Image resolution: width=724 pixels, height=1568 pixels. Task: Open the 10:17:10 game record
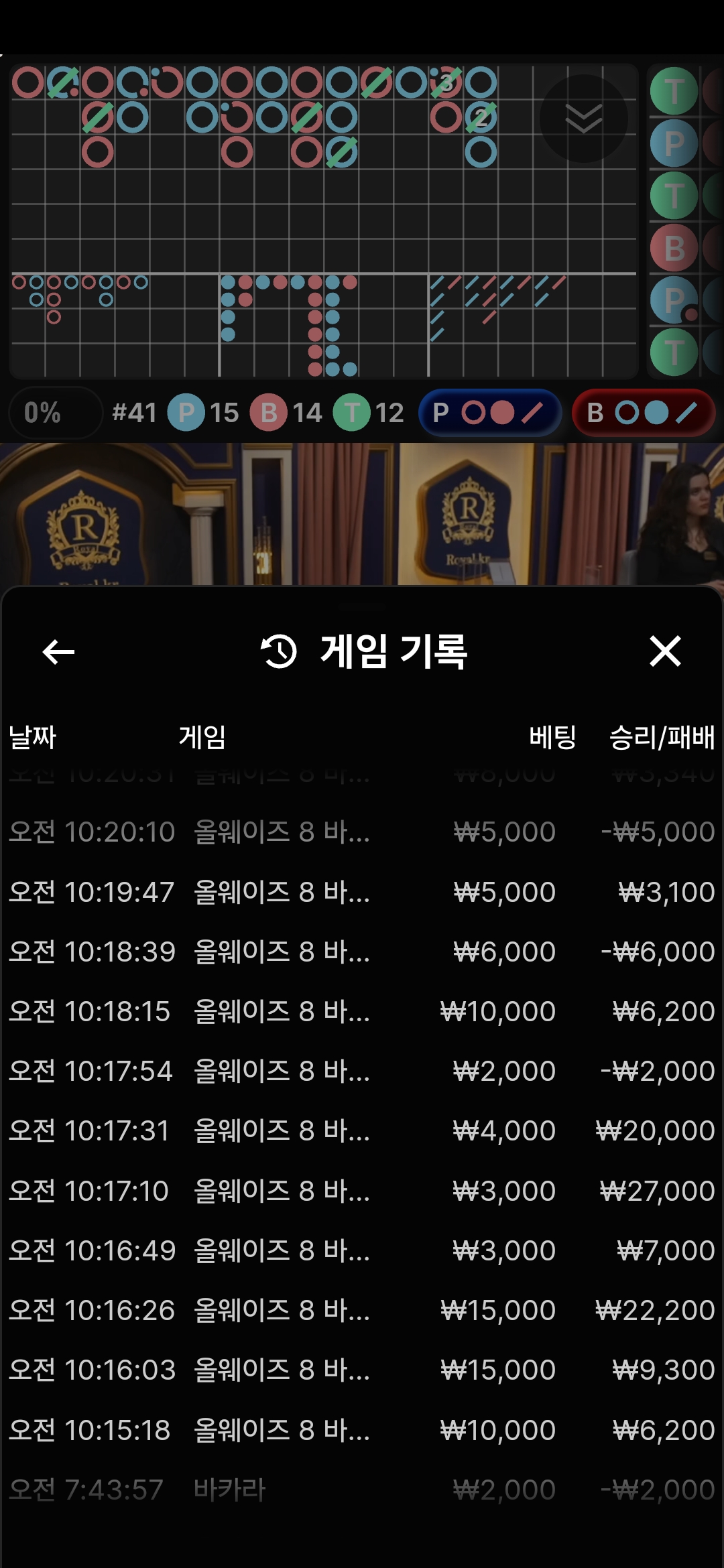coord(362,1191)
